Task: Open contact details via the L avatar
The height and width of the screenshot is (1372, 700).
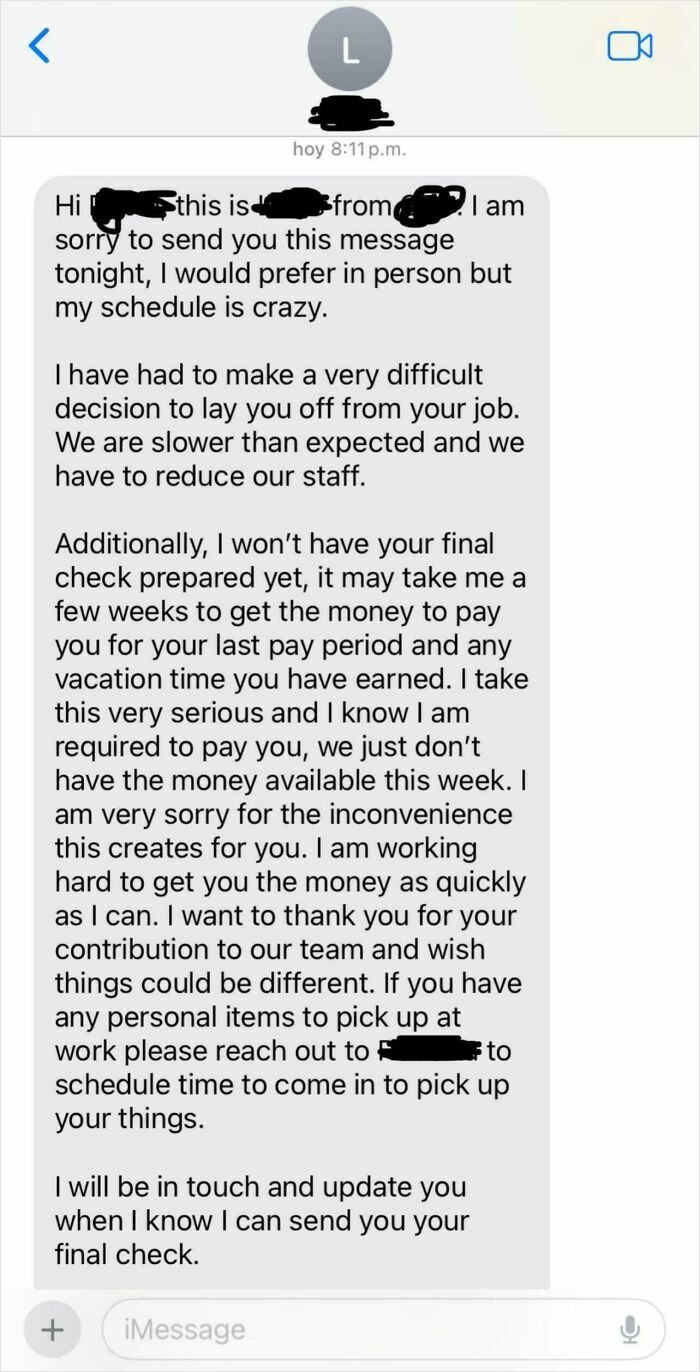Action: 350,50
